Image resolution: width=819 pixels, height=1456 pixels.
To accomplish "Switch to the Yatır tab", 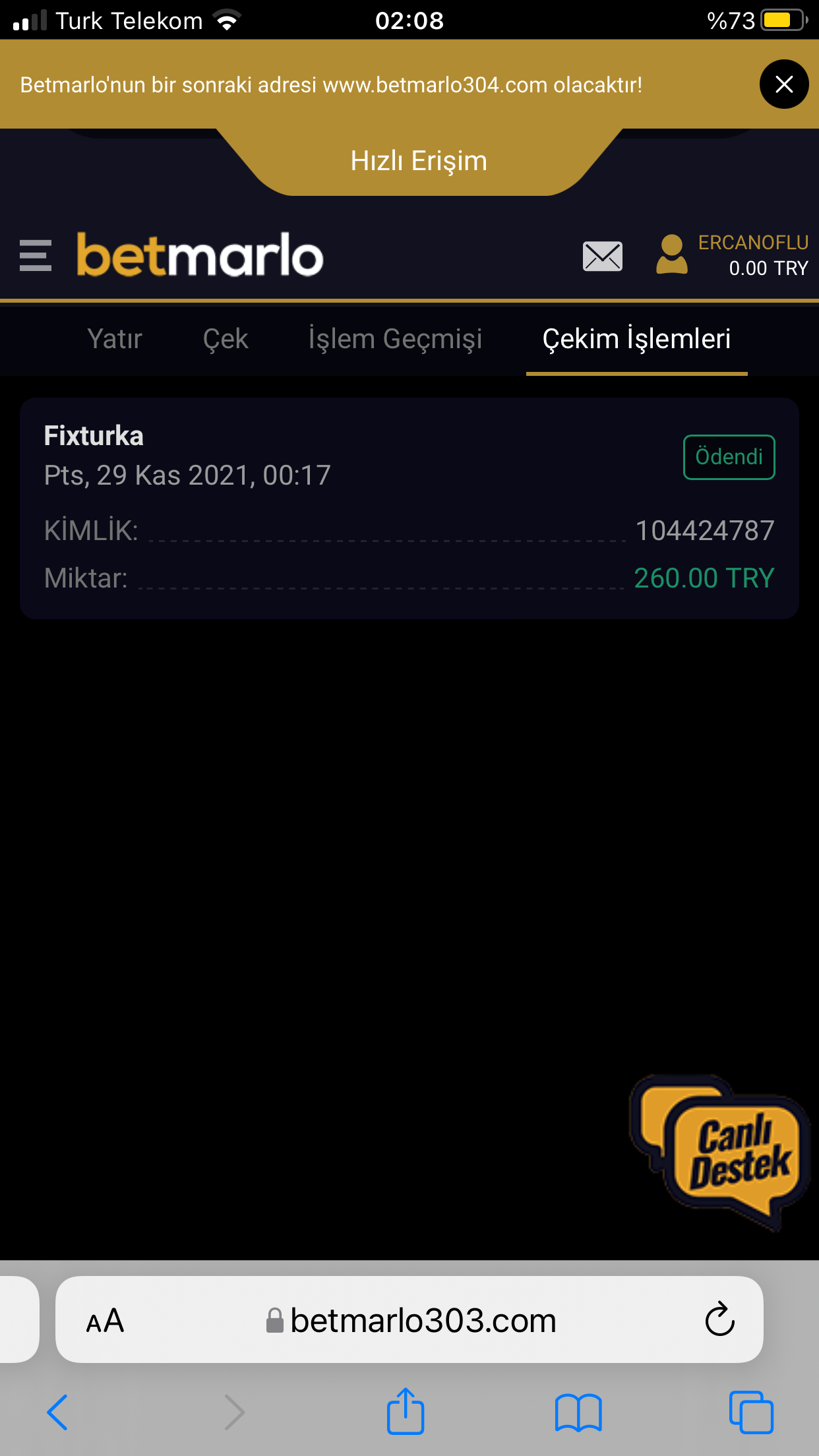I will (115, 339).
